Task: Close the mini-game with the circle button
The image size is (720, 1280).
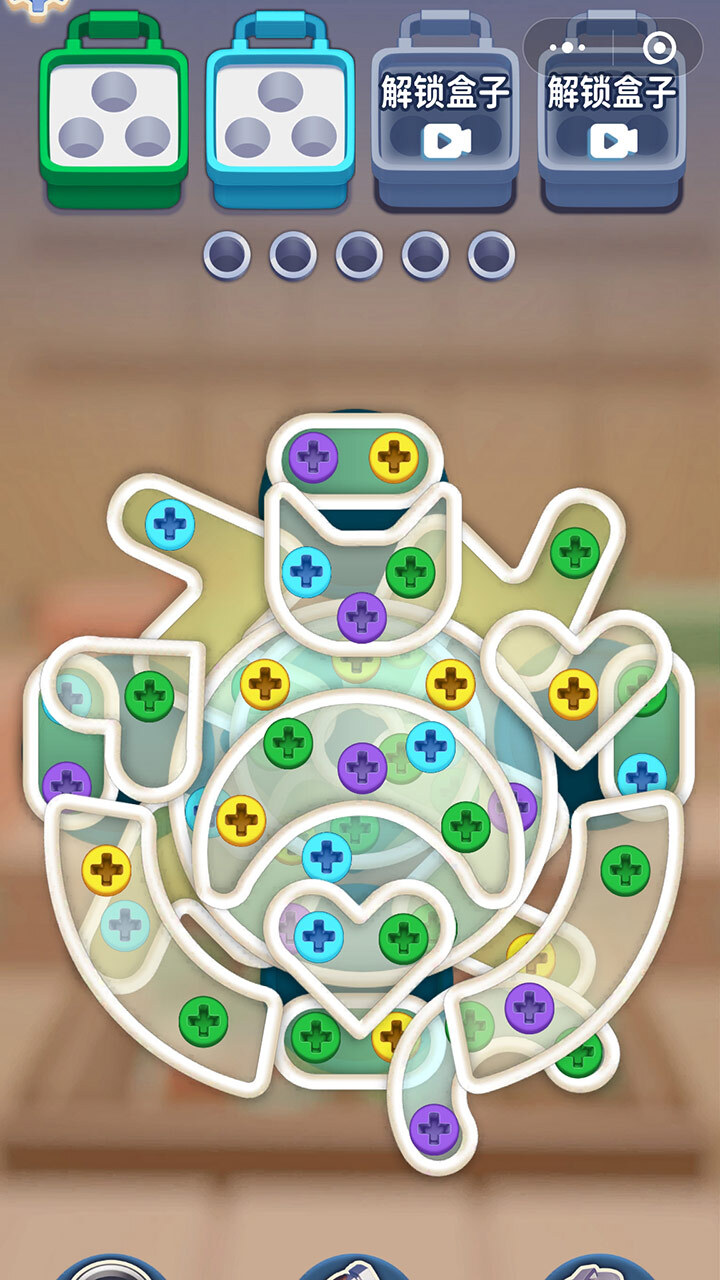Action: (x=659, y=47)
